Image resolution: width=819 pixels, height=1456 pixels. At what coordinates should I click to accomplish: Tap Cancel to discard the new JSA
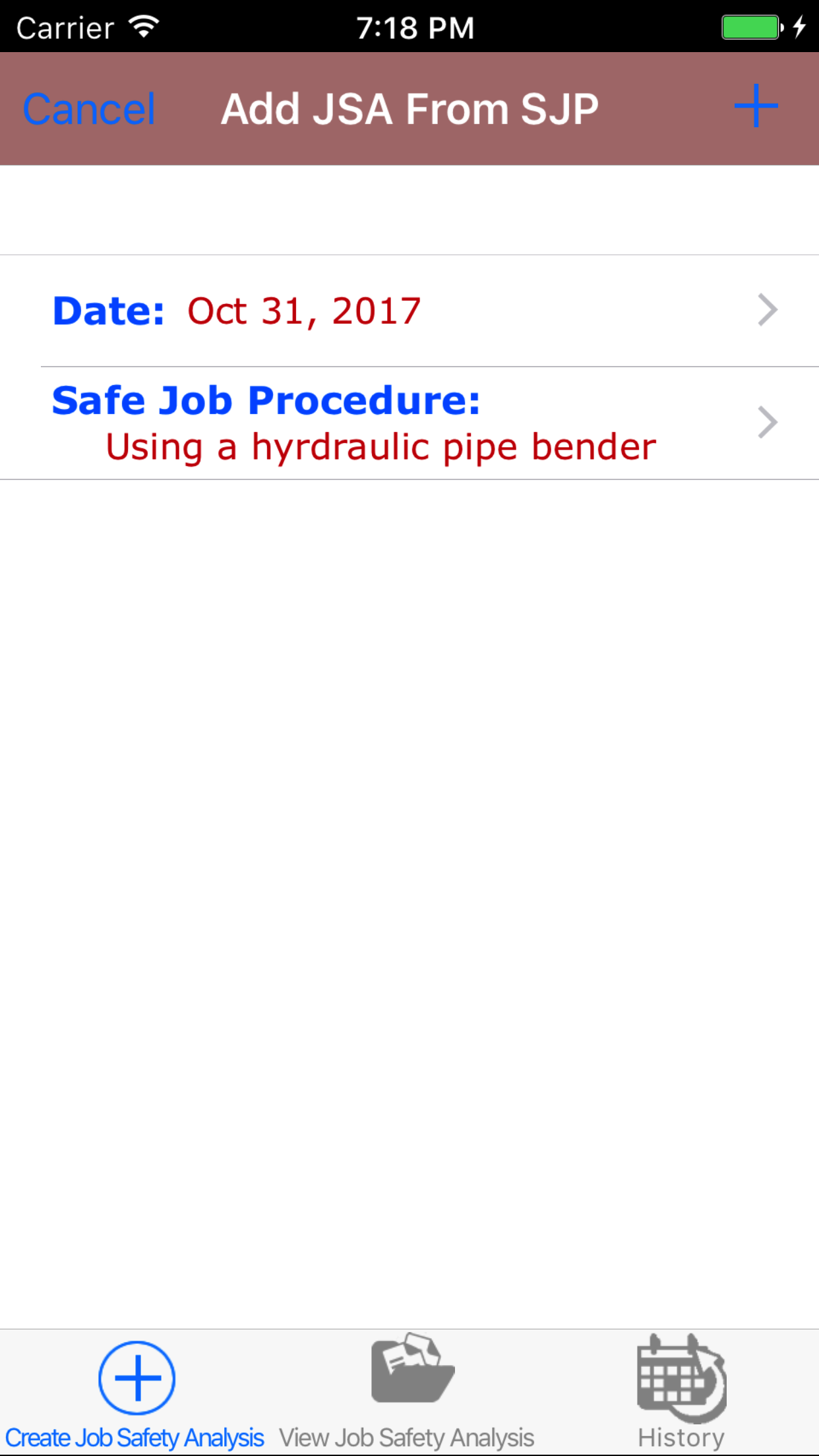[89, 109]
